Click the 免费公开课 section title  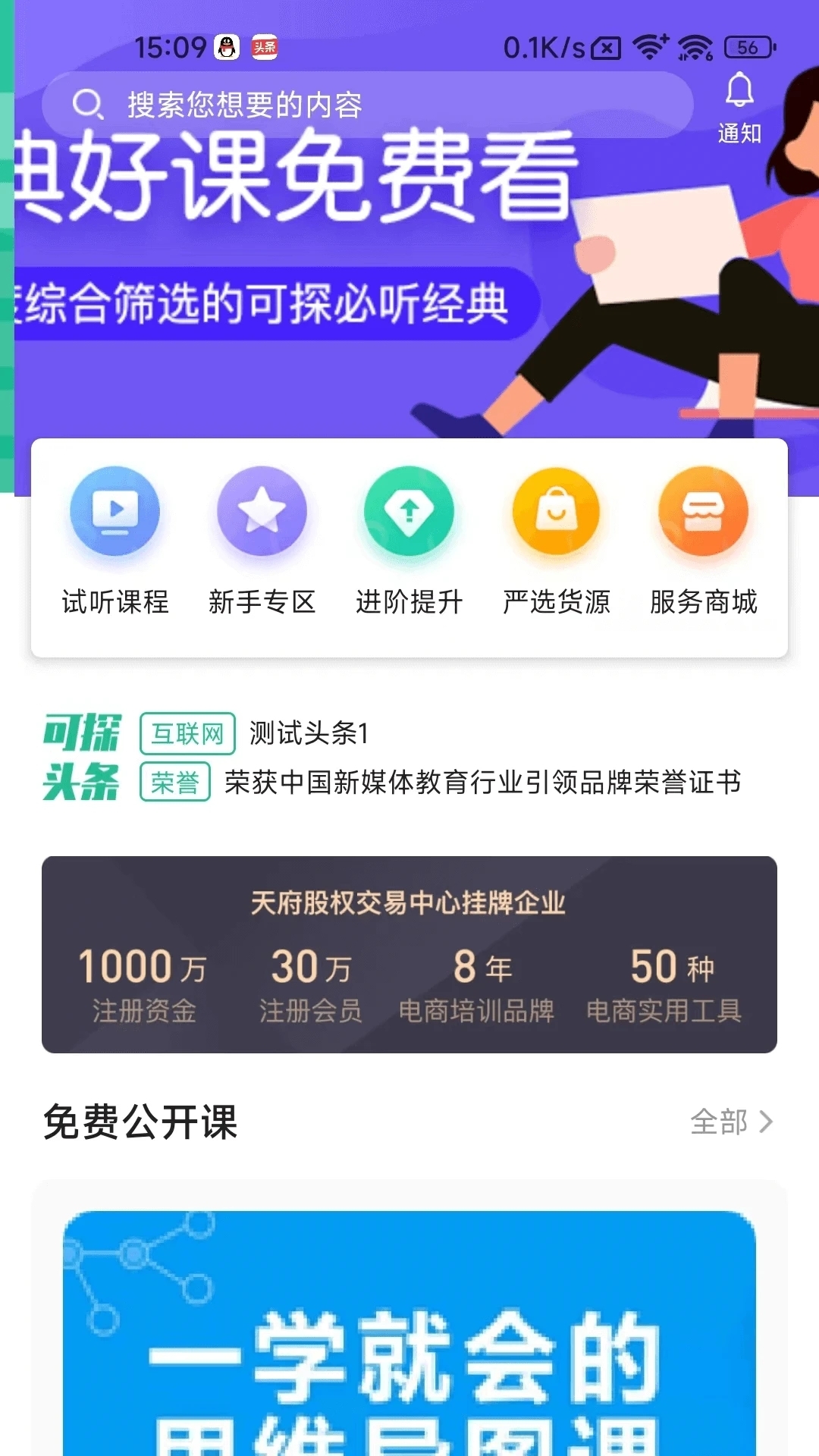(140, 1123)
